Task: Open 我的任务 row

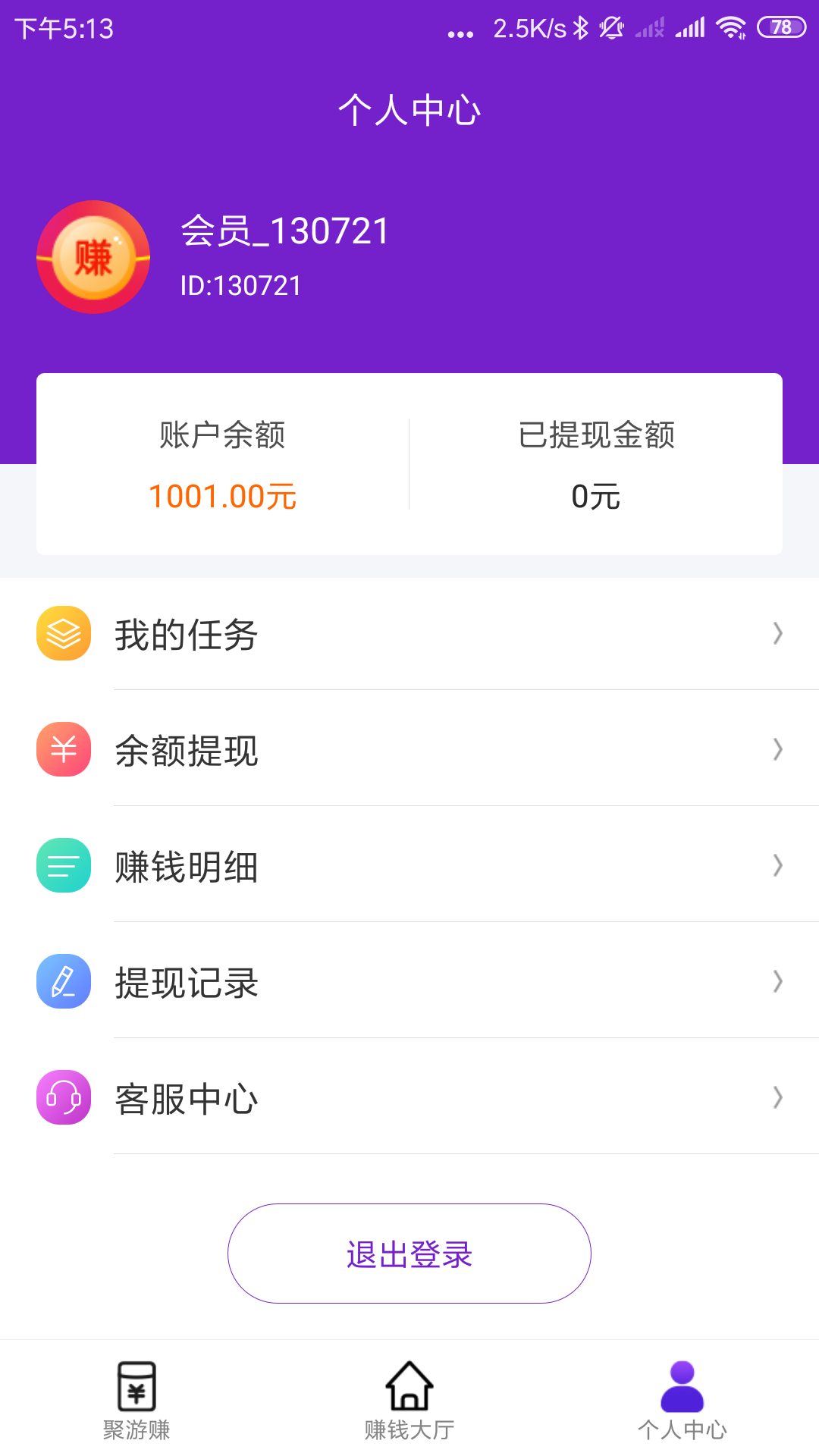Action: [409, 634]
